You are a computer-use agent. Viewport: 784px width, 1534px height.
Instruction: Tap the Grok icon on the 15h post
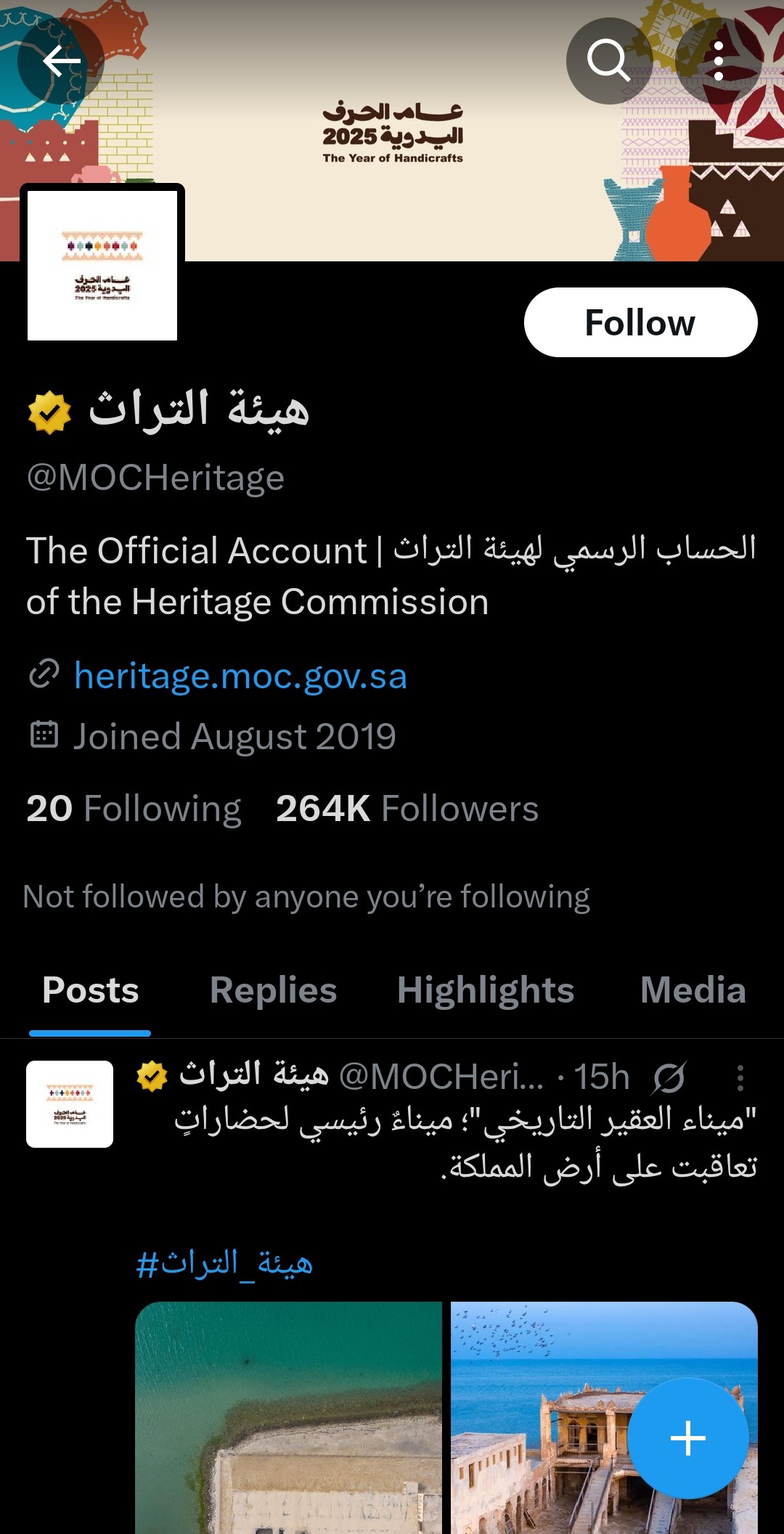coord(668,1078)
